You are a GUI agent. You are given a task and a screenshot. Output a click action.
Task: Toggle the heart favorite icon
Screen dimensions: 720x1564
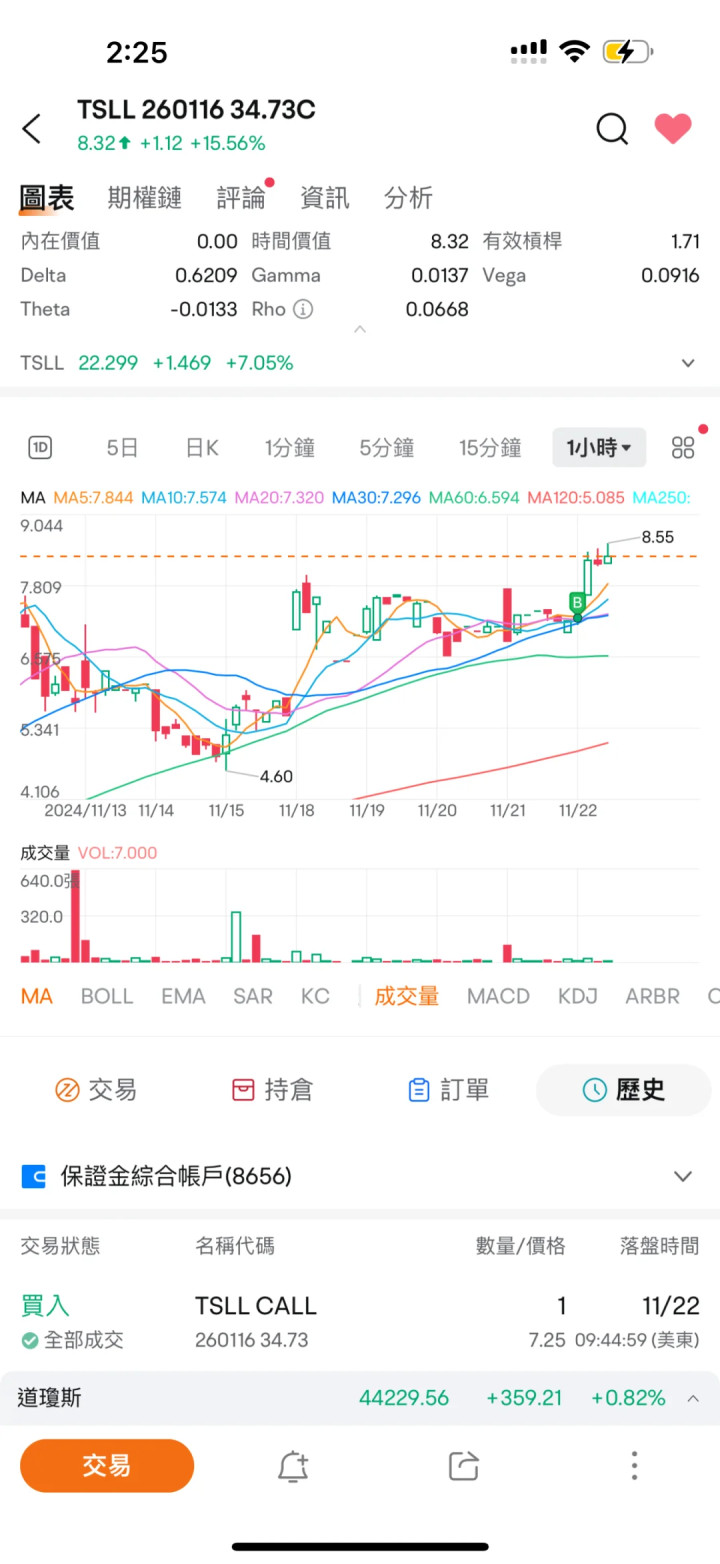(673, 128)
